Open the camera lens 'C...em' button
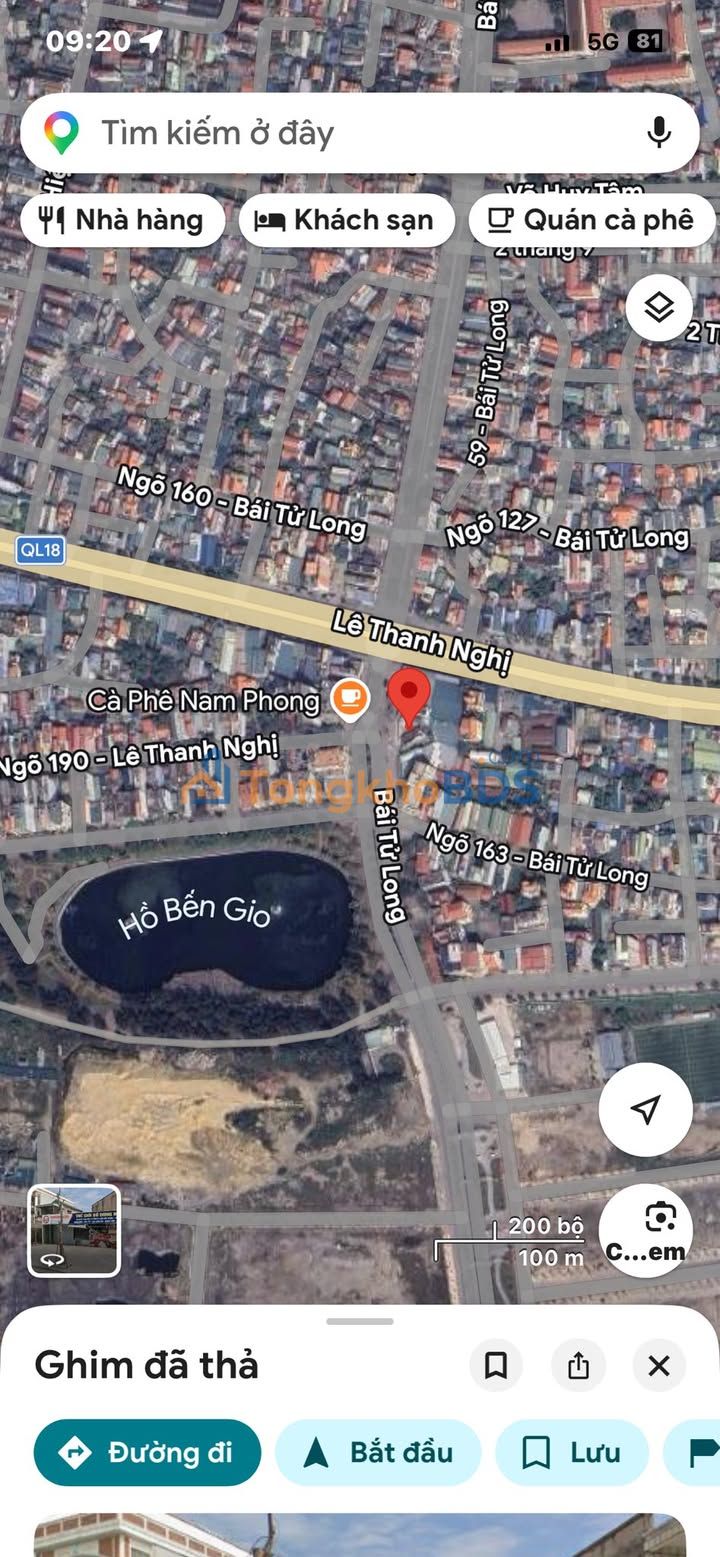720x1557 pixels. coord(645,1231)
